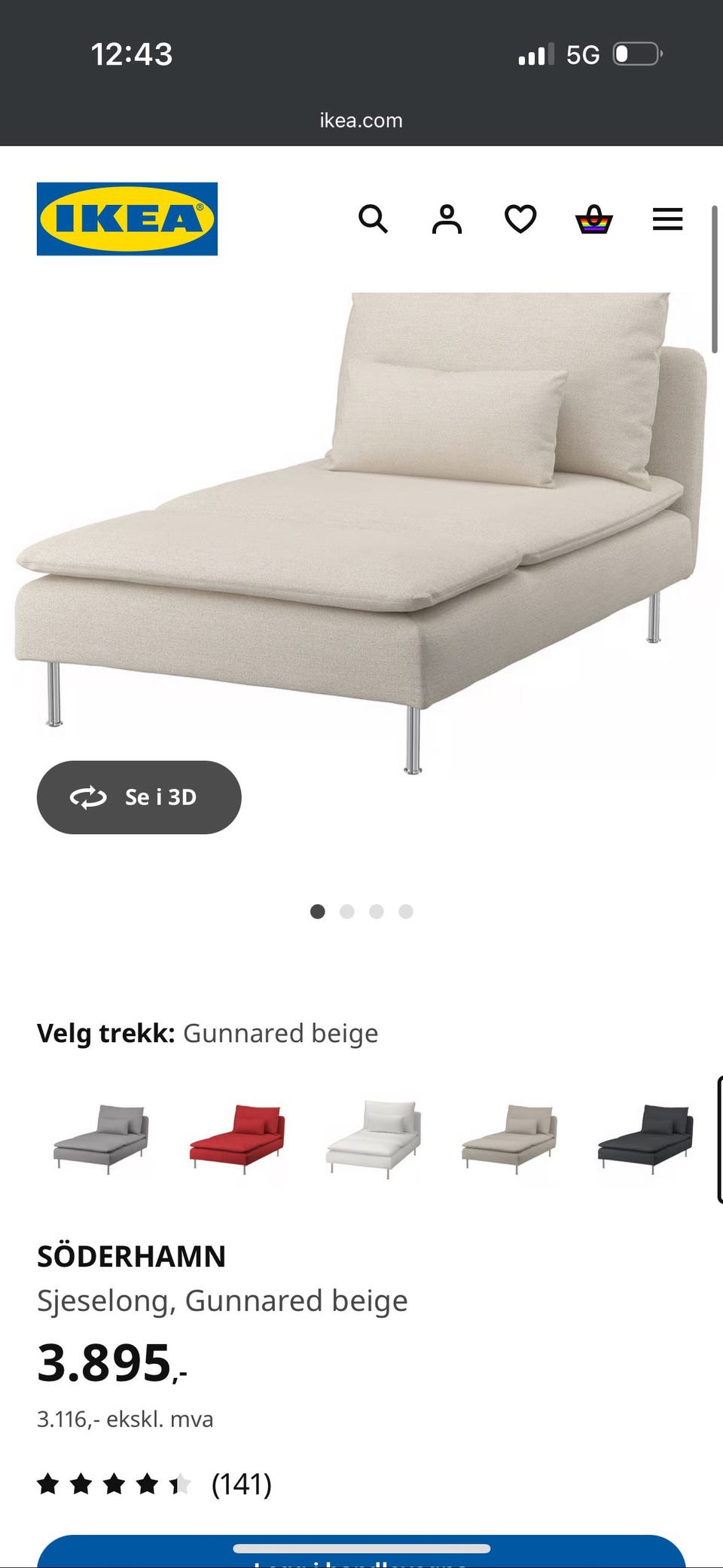The width and height of the screenshot is (723, 1568).
Task: Open the shopping basket
Action: 594,219
